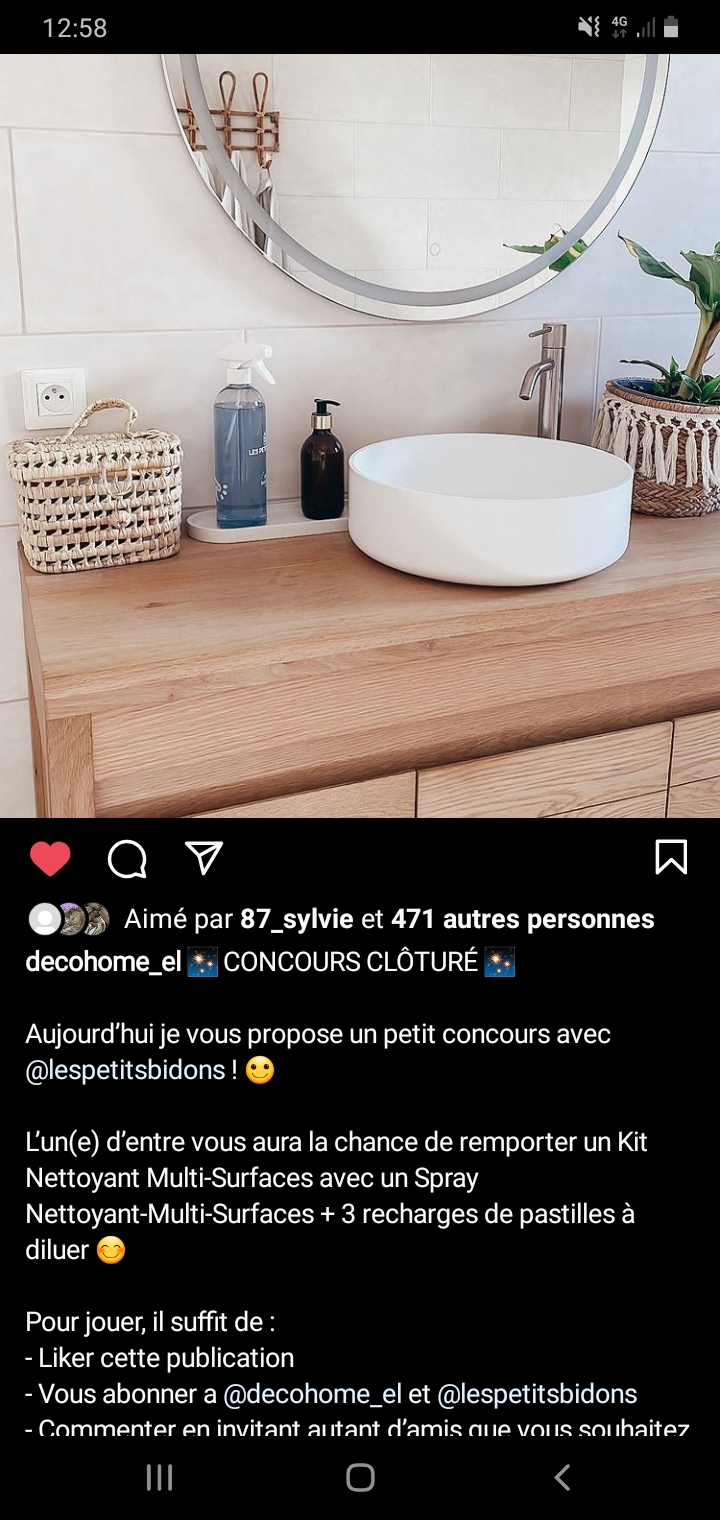This screenshot has height=1520, width=720.
Task: Save the post with the bookmark icon
Action: (x=671, y=857)
